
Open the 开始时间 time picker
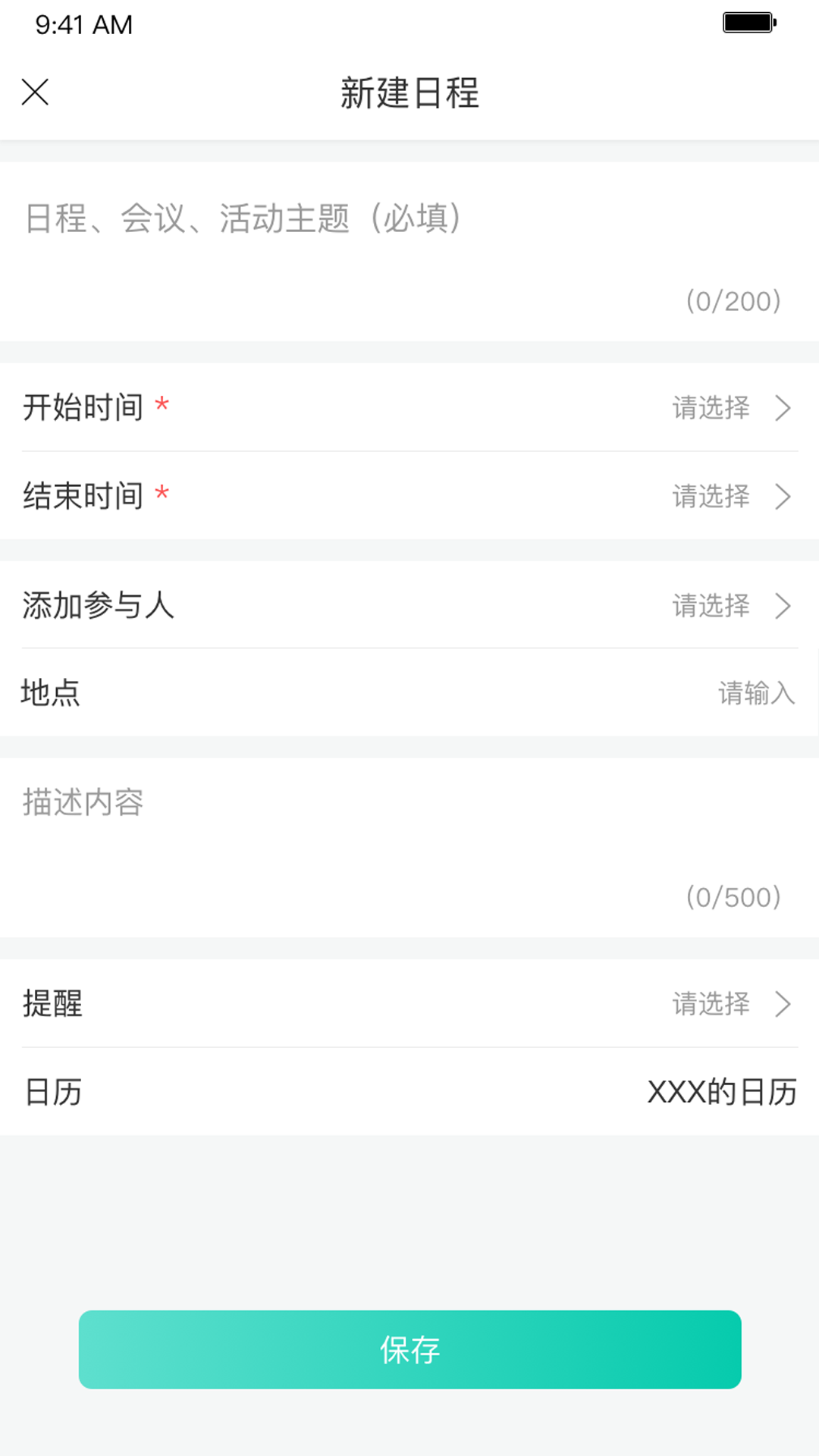click(409, 408)
